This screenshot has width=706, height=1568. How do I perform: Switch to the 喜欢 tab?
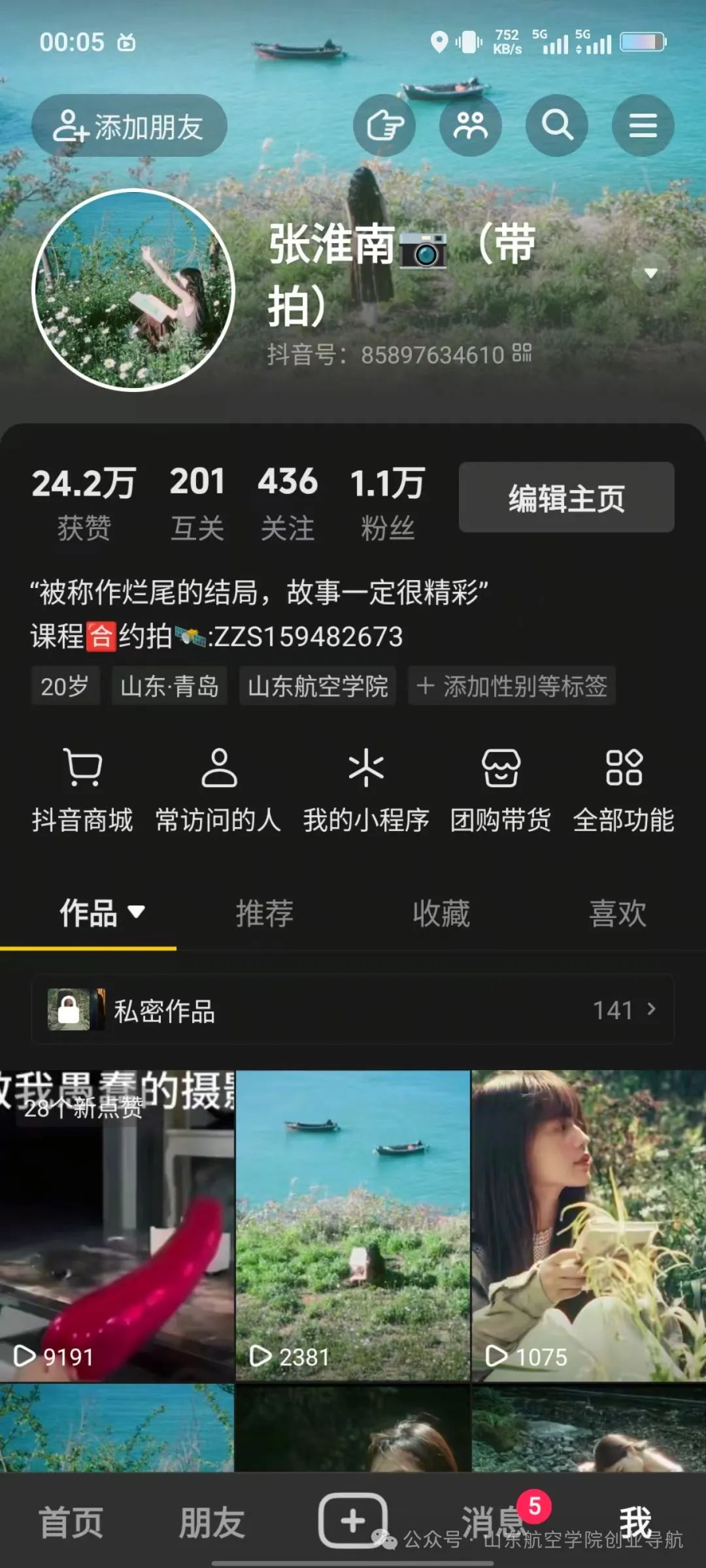(618, 913)
